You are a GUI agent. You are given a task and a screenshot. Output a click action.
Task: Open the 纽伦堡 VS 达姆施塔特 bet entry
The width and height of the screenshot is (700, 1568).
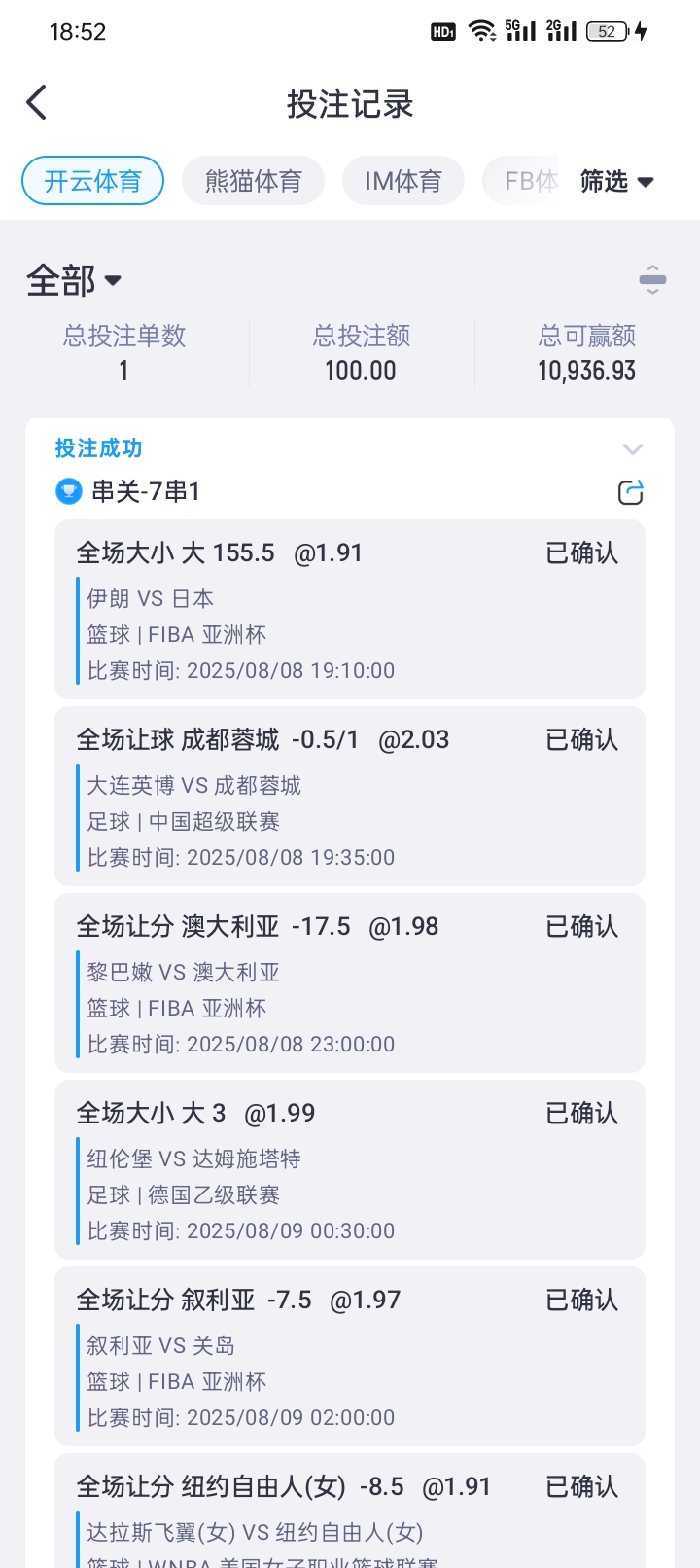pyautogui.click(x=350, y=1170)
